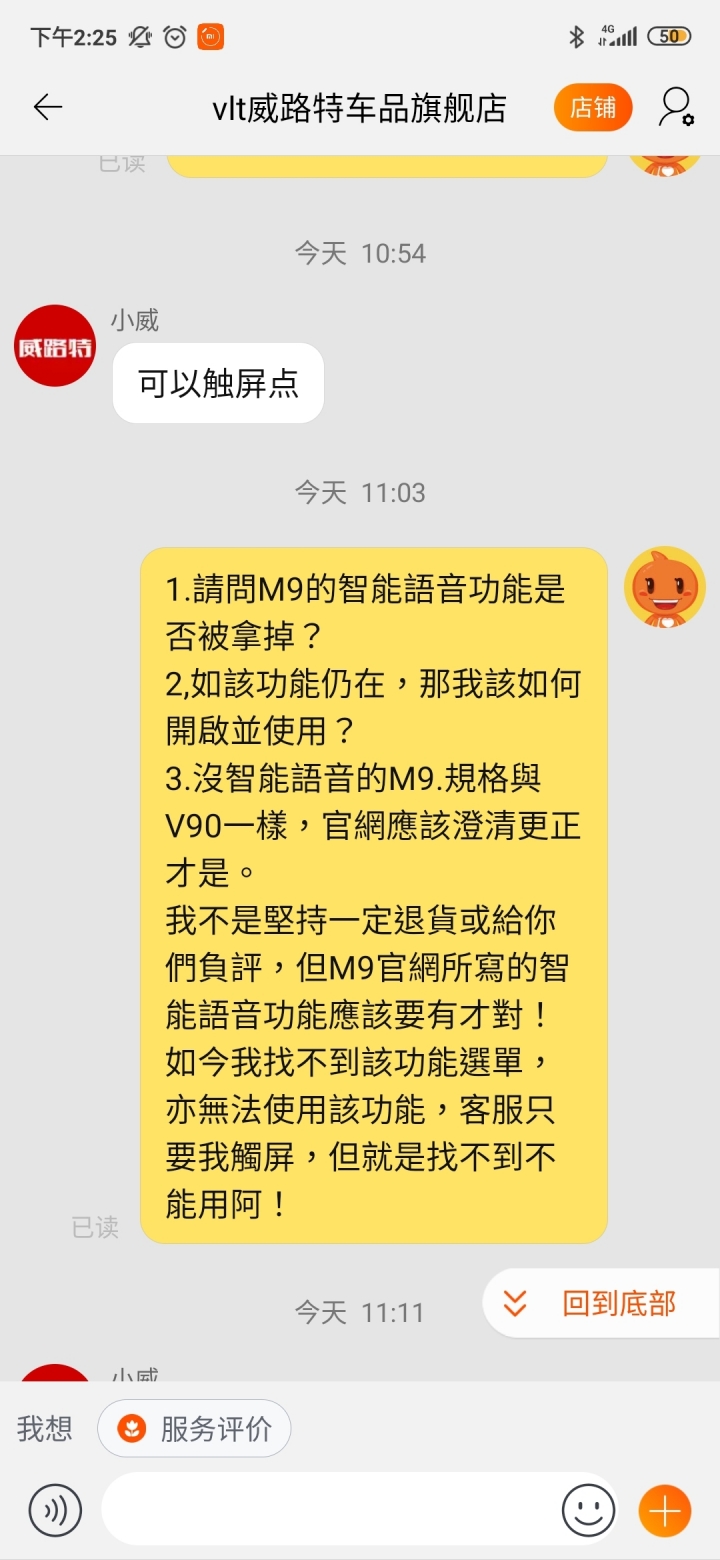Open the emoji picker smiley icon
The image size is (720, 1560).
[x=588, y=1510]
